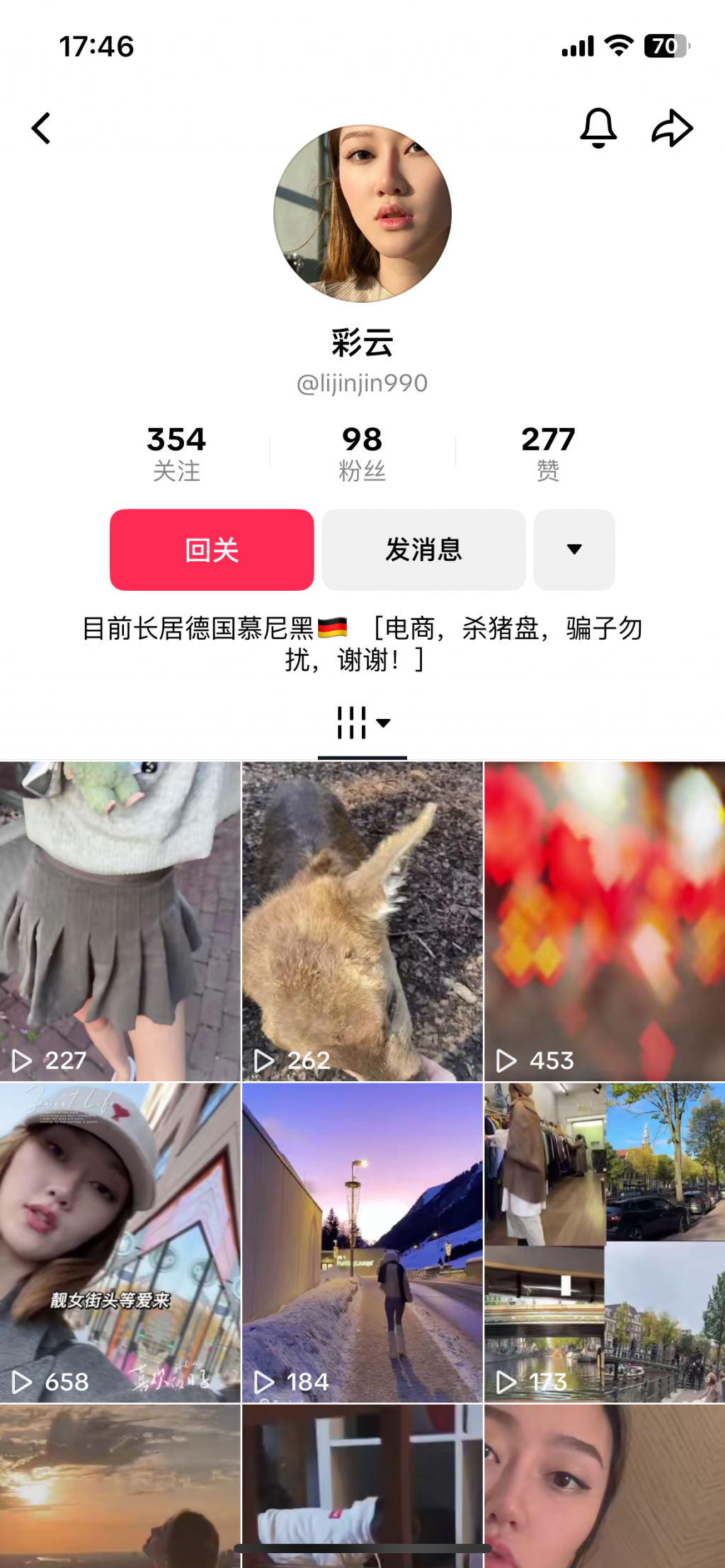This screenshot has height=1568, width=725.
Task: Tap the 关注 following count
Action: (176, 451)
